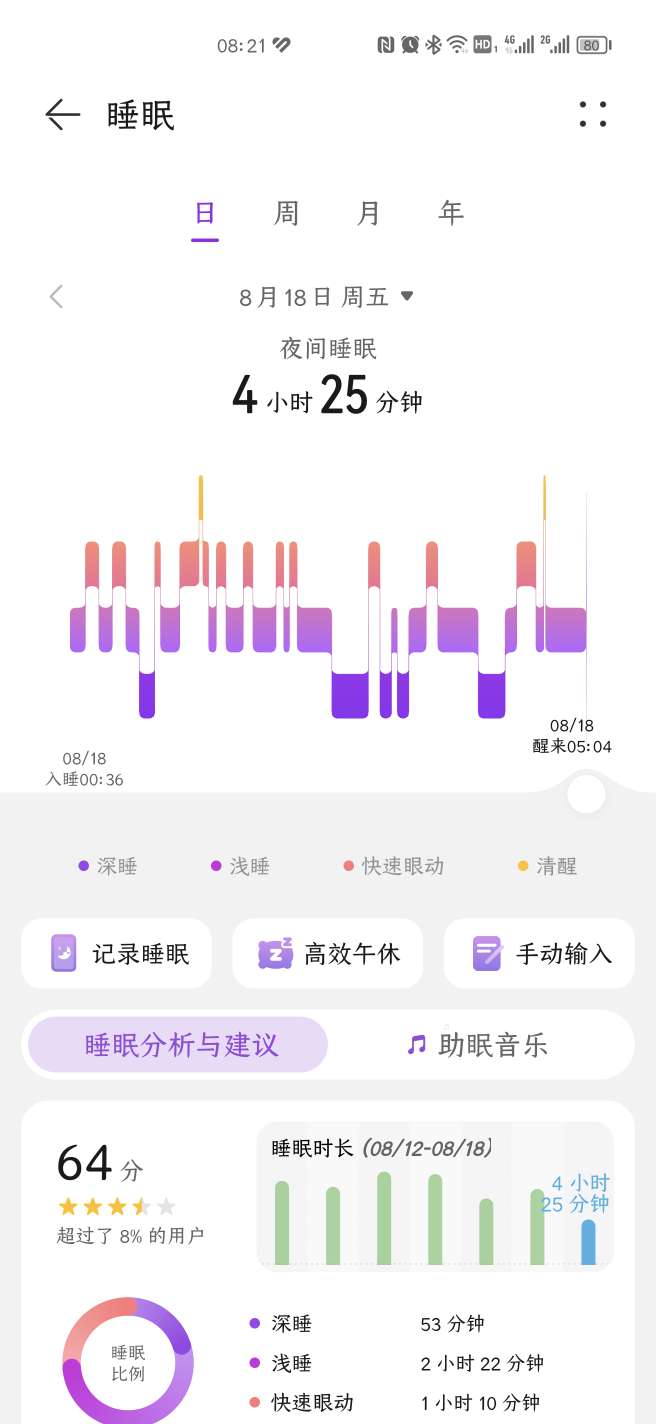This screenshot has height=1424, width=656.
Task: Tap the 记录睡眠 button
Action: click(116, 953)
